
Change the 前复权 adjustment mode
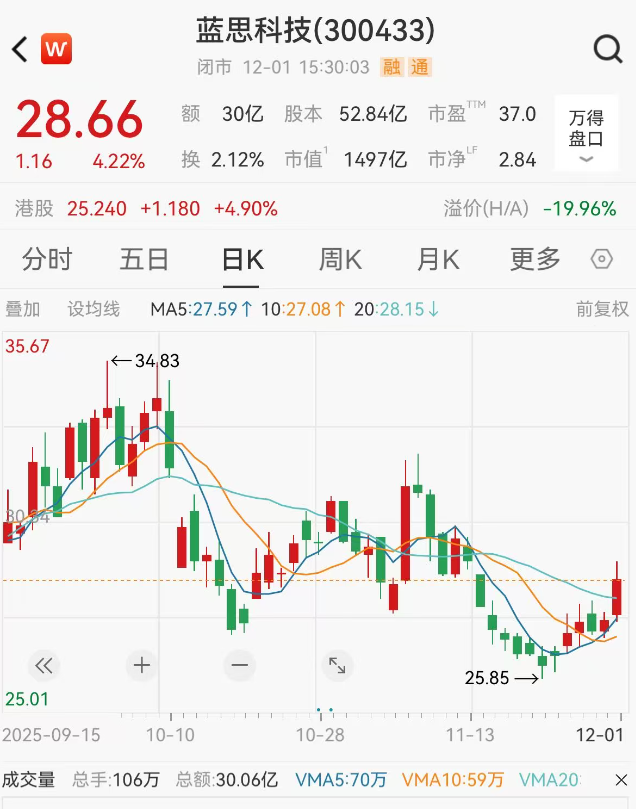pyautogui.click(x=602, y=309)
